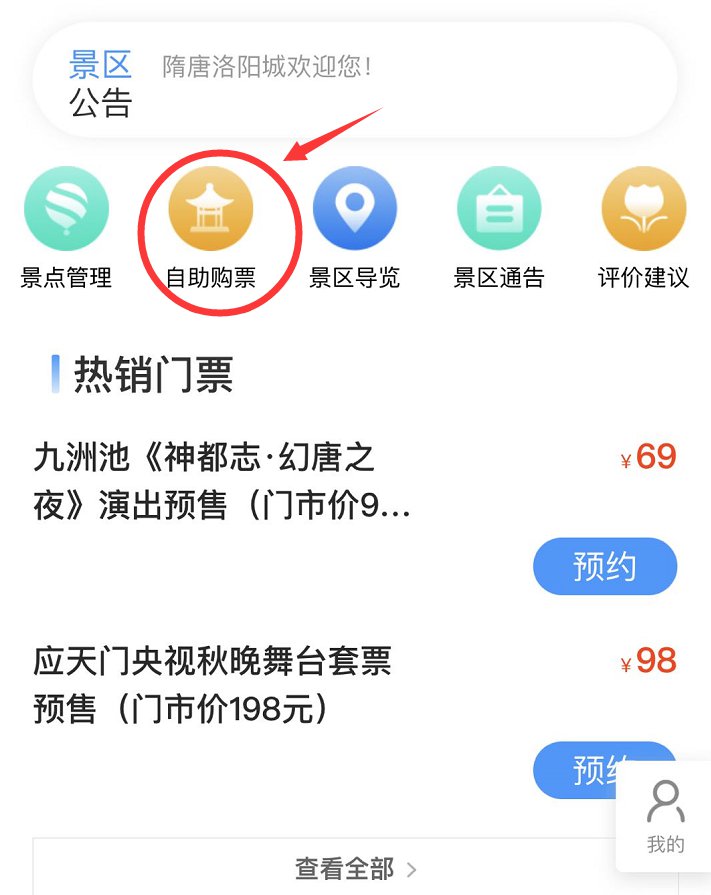
Task: Go to 我的 profile page
Action: [665, 816]
